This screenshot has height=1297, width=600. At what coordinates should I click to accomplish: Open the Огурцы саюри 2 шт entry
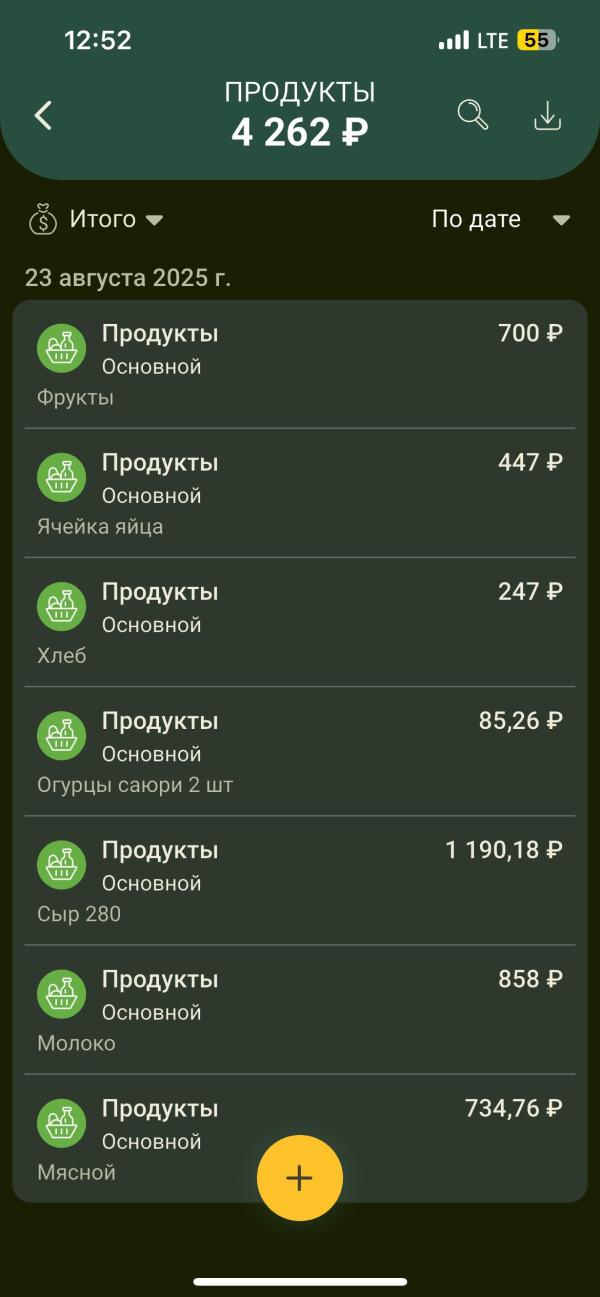click(x=300, y=751)
